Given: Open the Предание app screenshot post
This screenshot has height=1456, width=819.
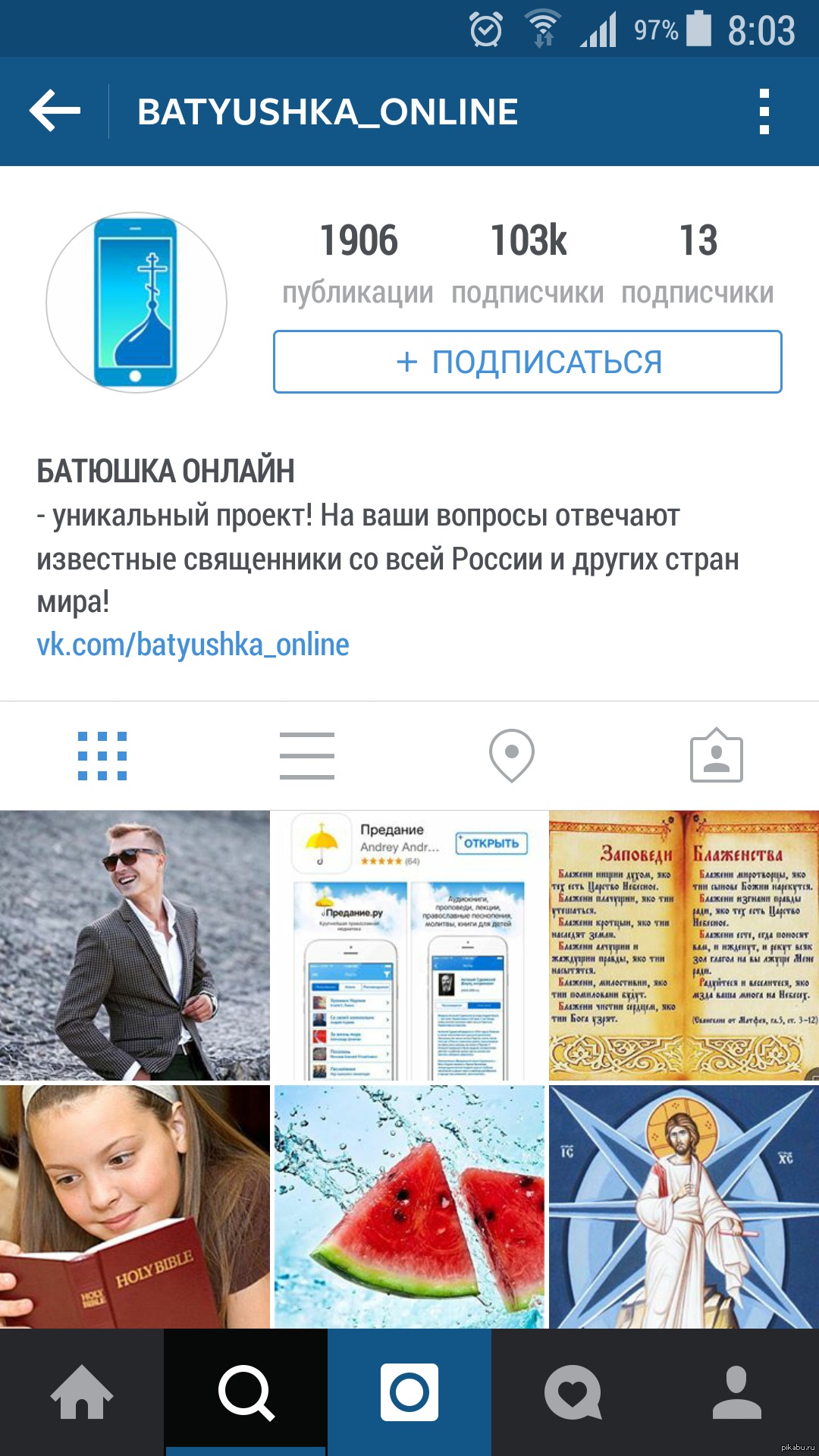Looking at the screenshot, I should (x=409, y=945).
